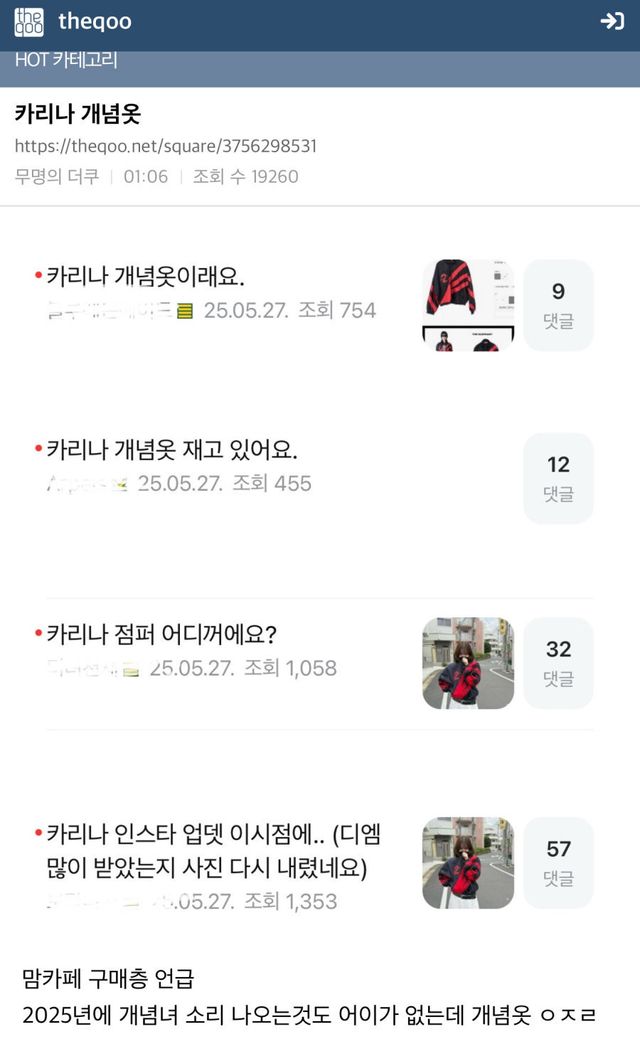Open the theqoo.net/square post URL link

[165, 146]
